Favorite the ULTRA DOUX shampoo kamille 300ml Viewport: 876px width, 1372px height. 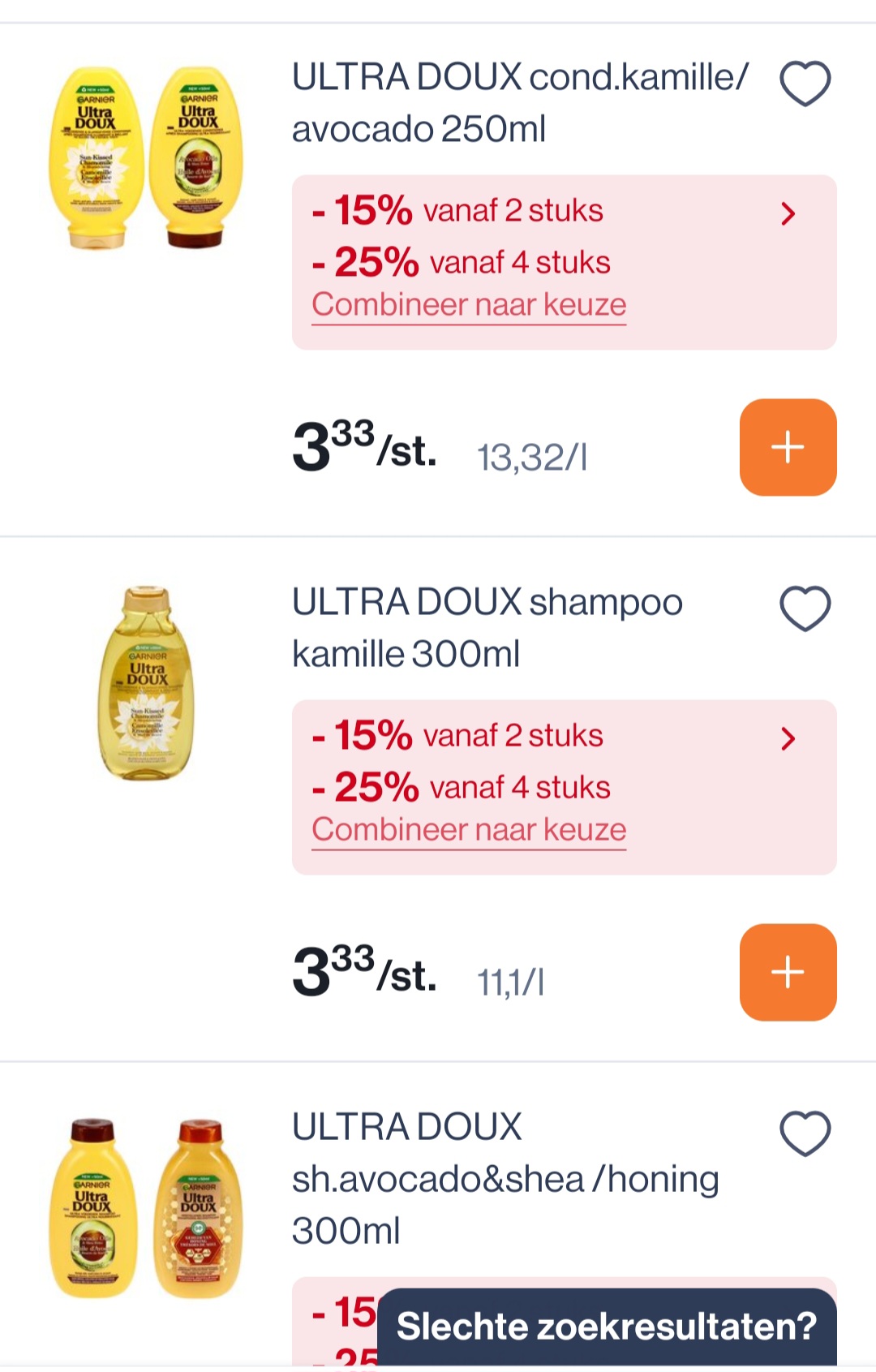click(x=805, y=609)
